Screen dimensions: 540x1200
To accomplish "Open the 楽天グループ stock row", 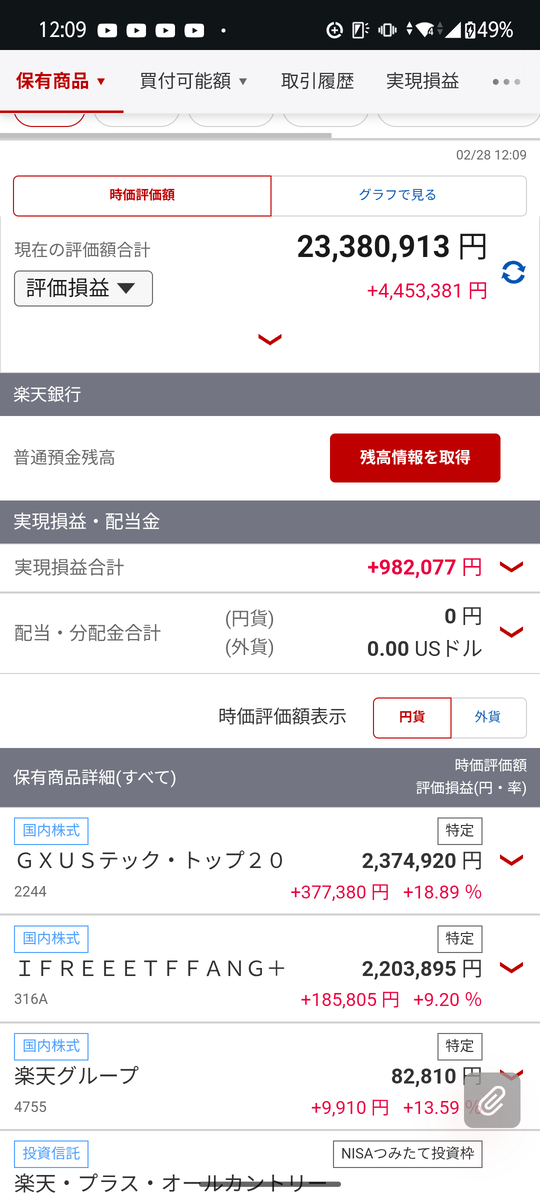I will [x=270, y=1077].
